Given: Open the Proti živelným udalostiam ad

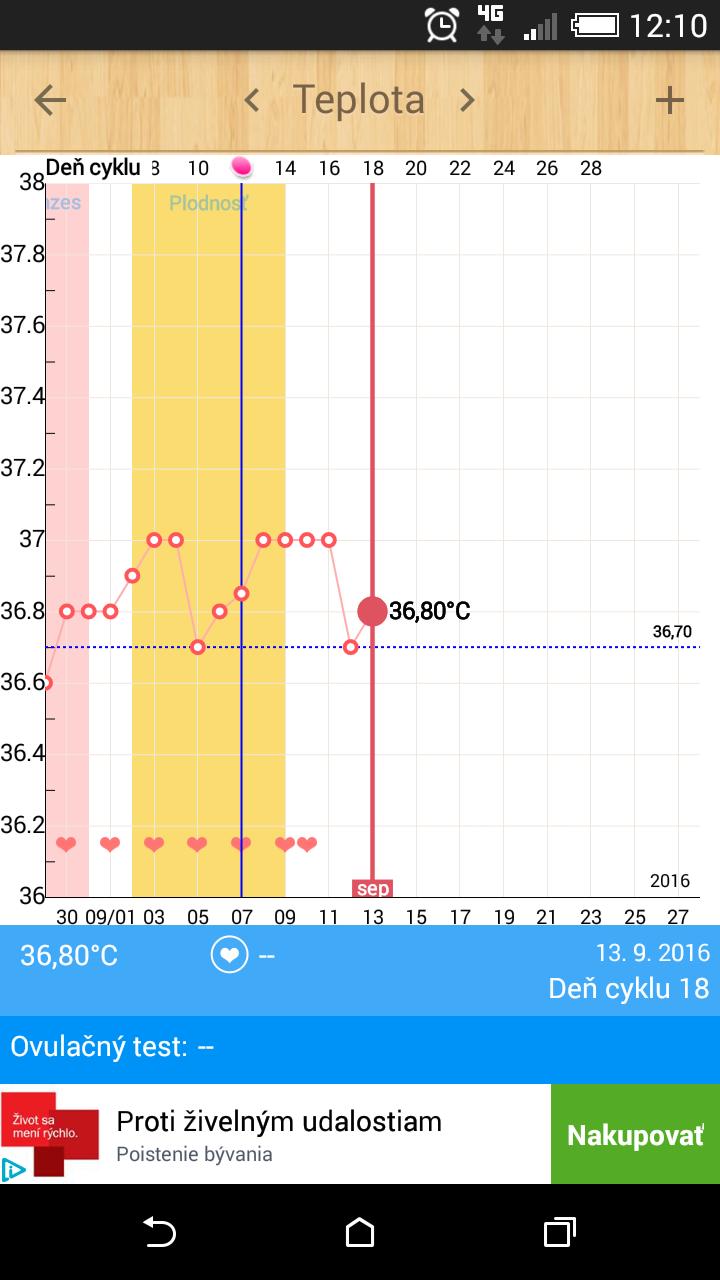Looking at the screenshot, I should coord(280,1134).
